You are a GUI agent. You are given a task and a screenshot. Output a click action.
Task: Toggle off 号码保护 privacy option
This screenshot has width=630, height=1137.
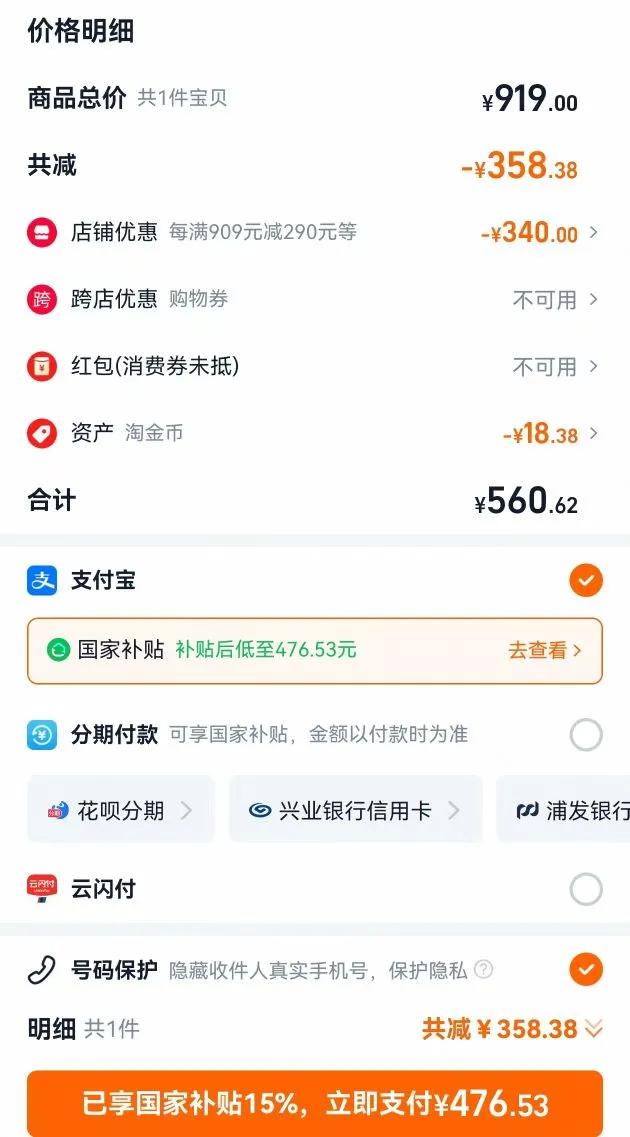(x=586, y=969)
